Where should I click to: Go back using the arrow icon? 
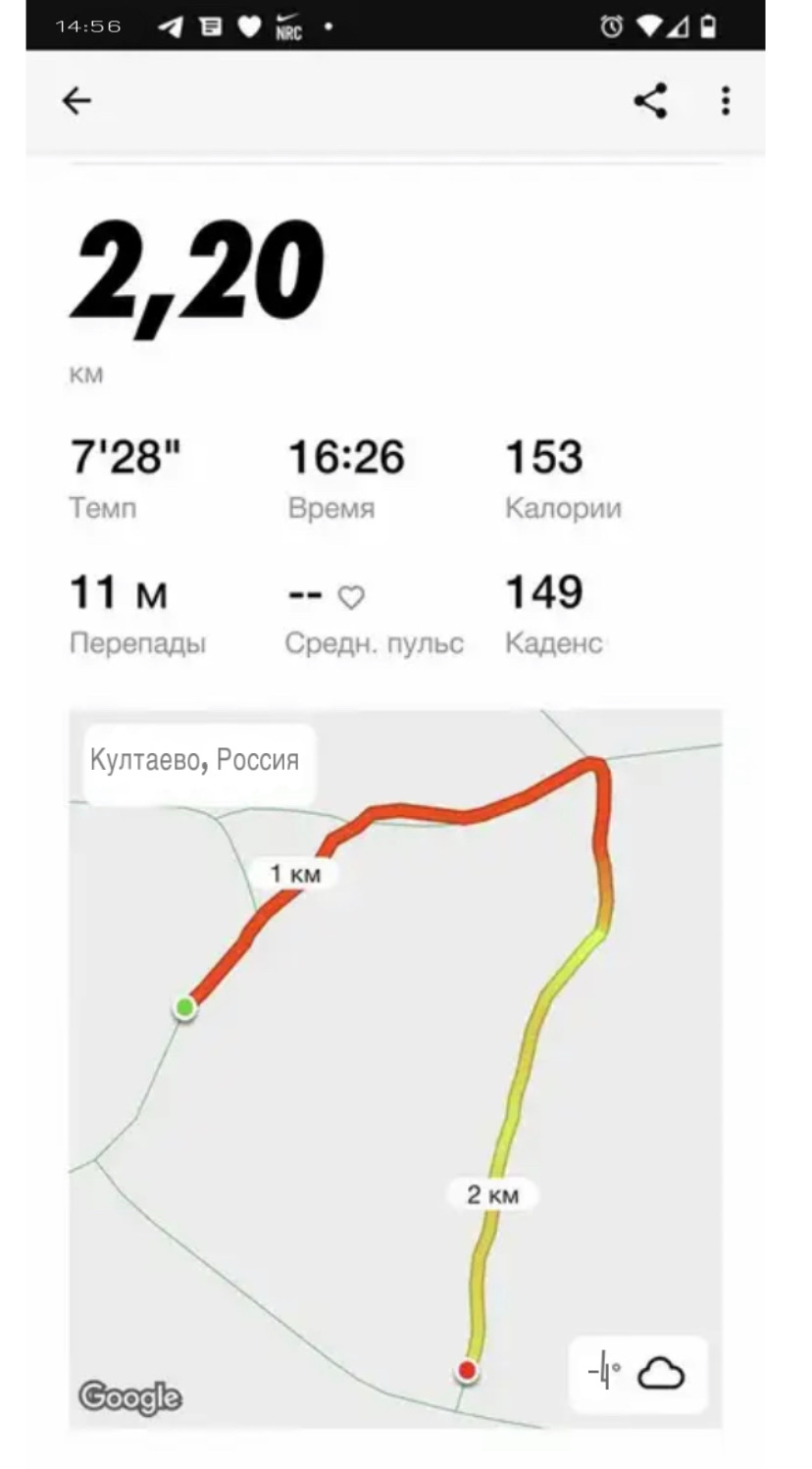point(76,101)
